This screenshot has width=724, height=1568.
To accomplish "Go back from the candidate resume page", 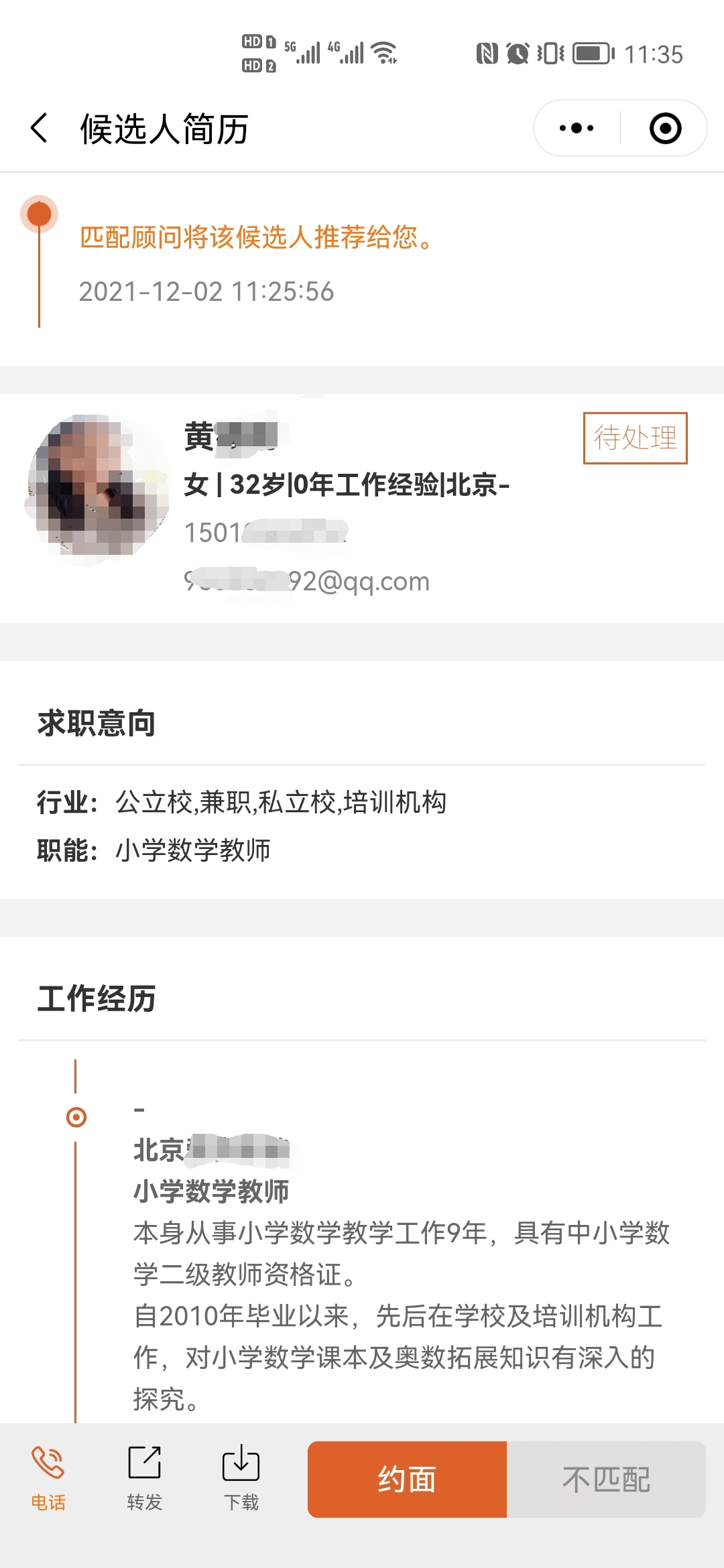I will [40, 128].
